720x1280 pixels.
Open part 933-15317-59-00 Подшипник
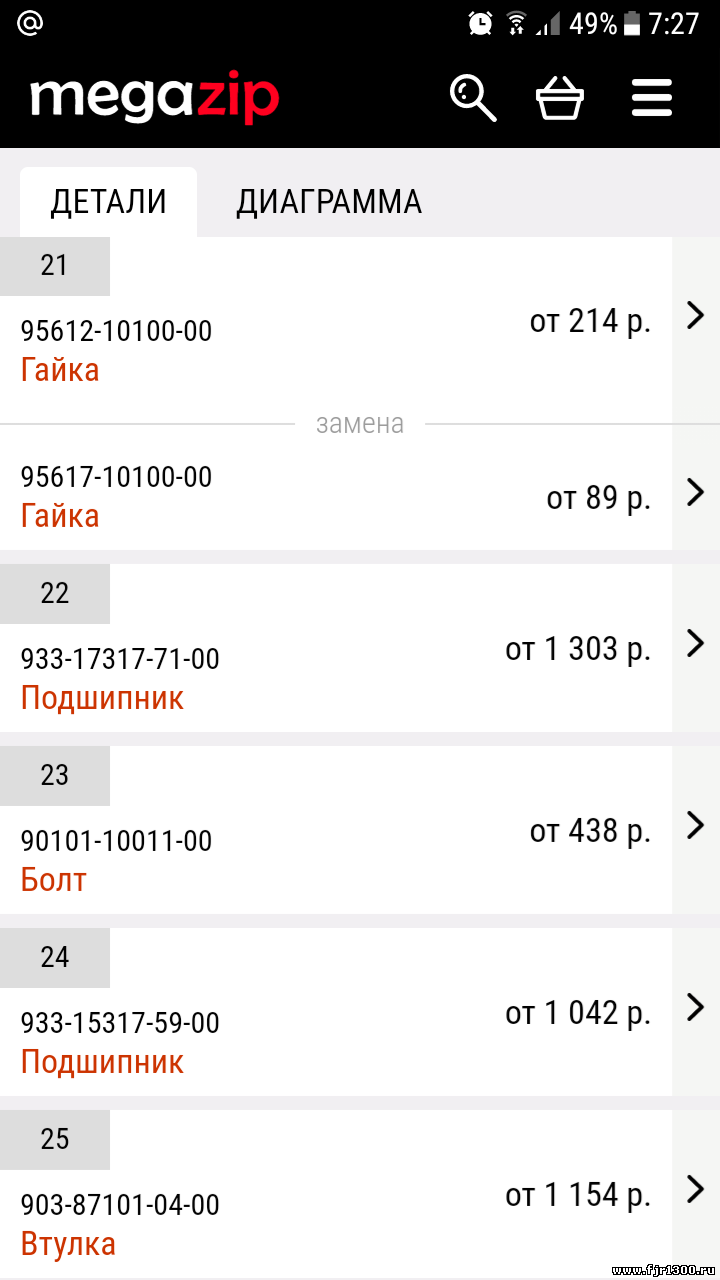tap(360, 1012)
